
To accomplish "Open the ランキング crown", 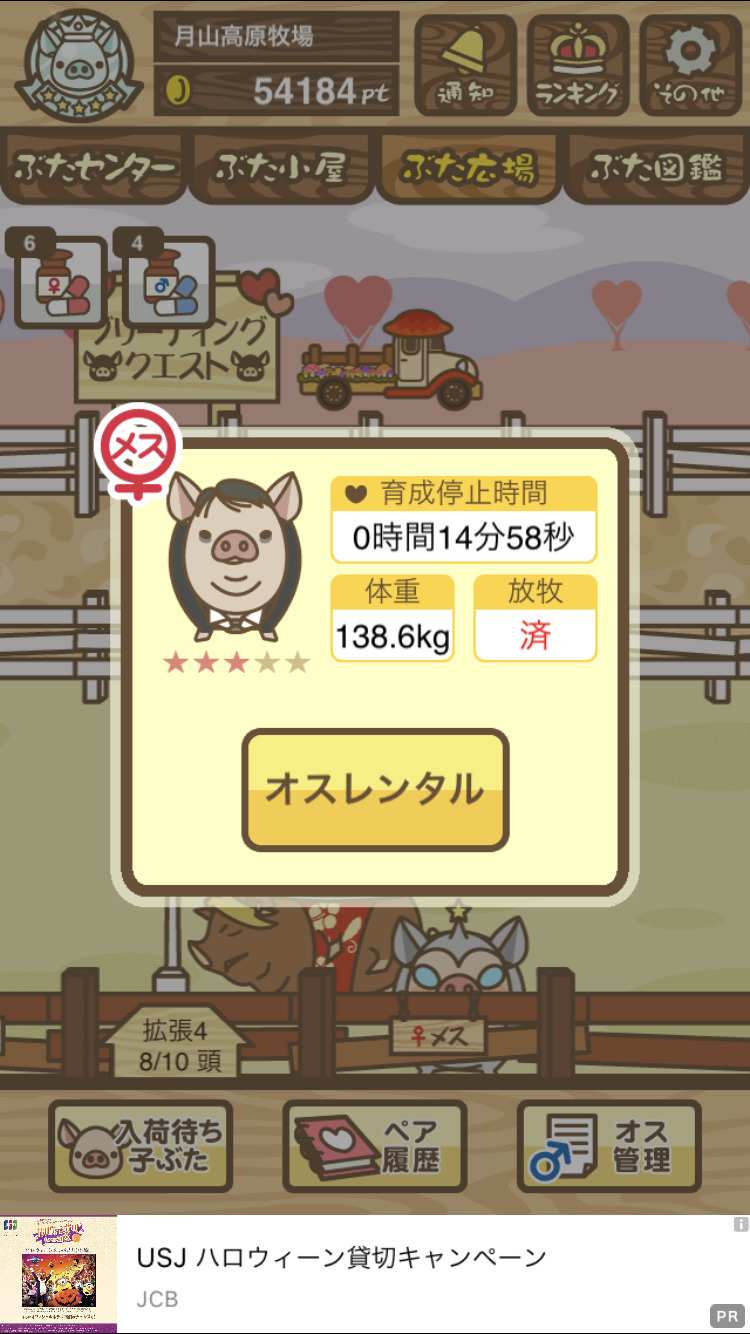I will [578, 64].
